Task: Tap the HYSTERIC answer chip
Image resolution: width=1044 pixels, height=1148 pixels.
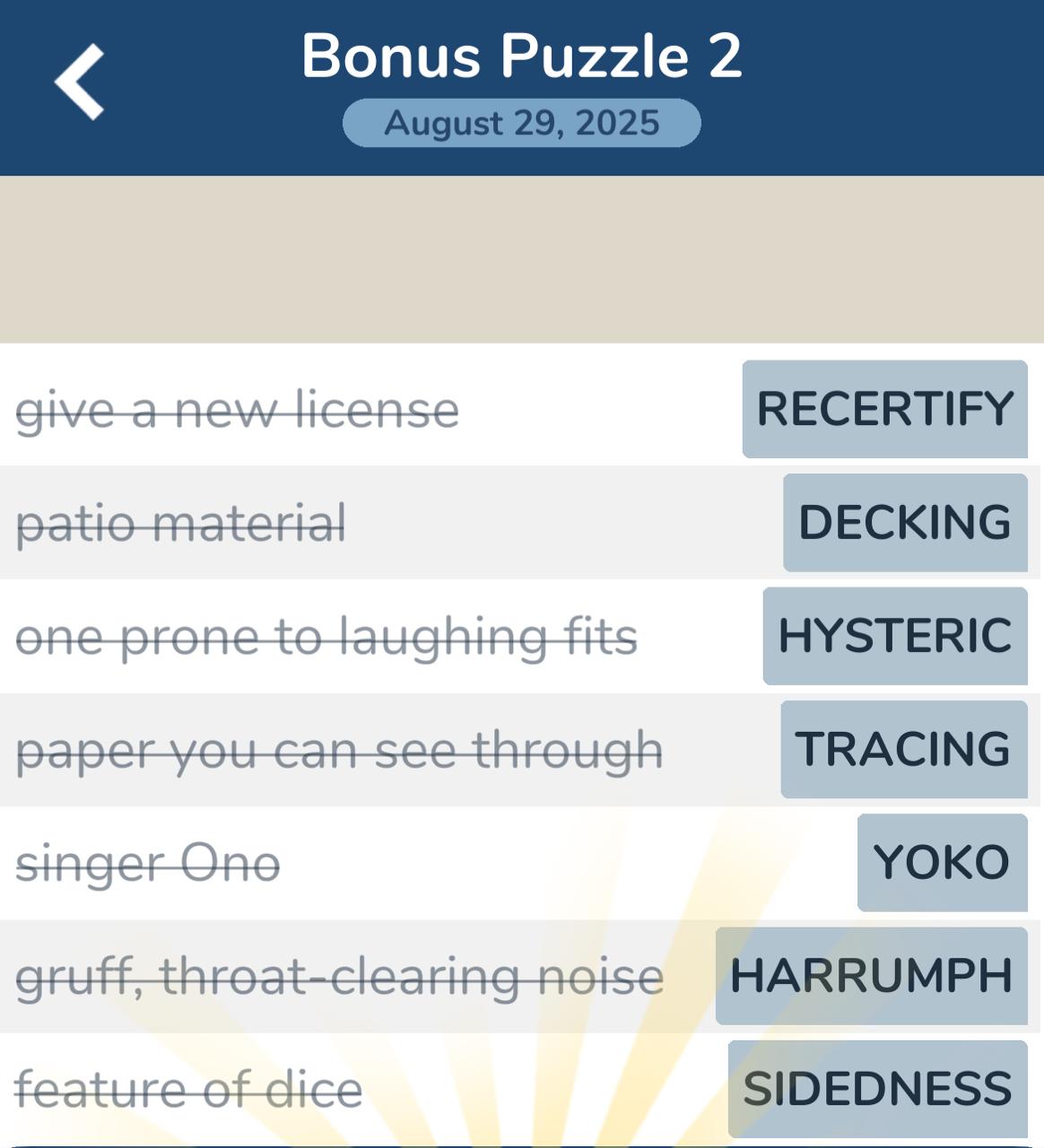Action: click(895, 636)
